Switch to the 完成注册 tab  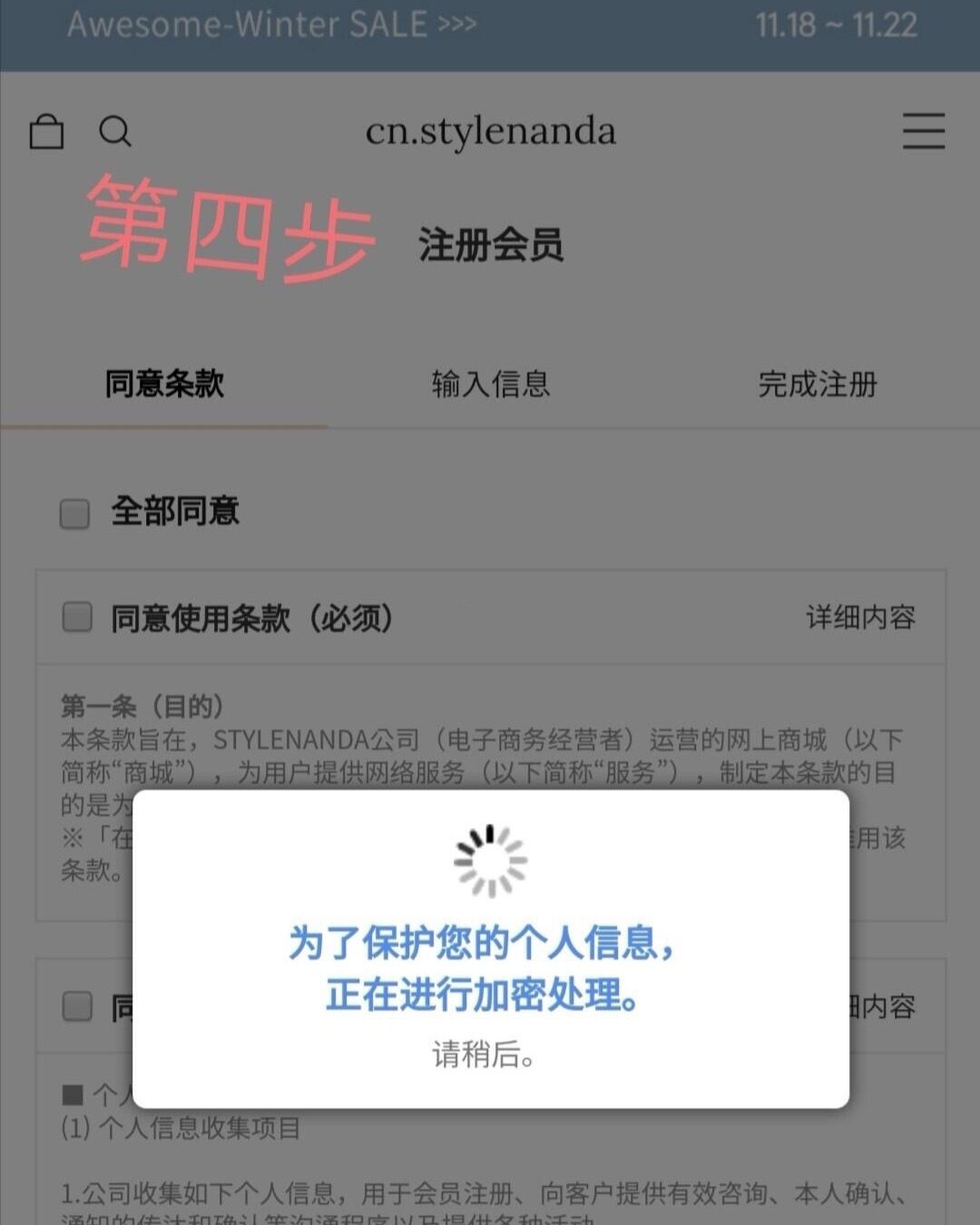click(816, 385)
